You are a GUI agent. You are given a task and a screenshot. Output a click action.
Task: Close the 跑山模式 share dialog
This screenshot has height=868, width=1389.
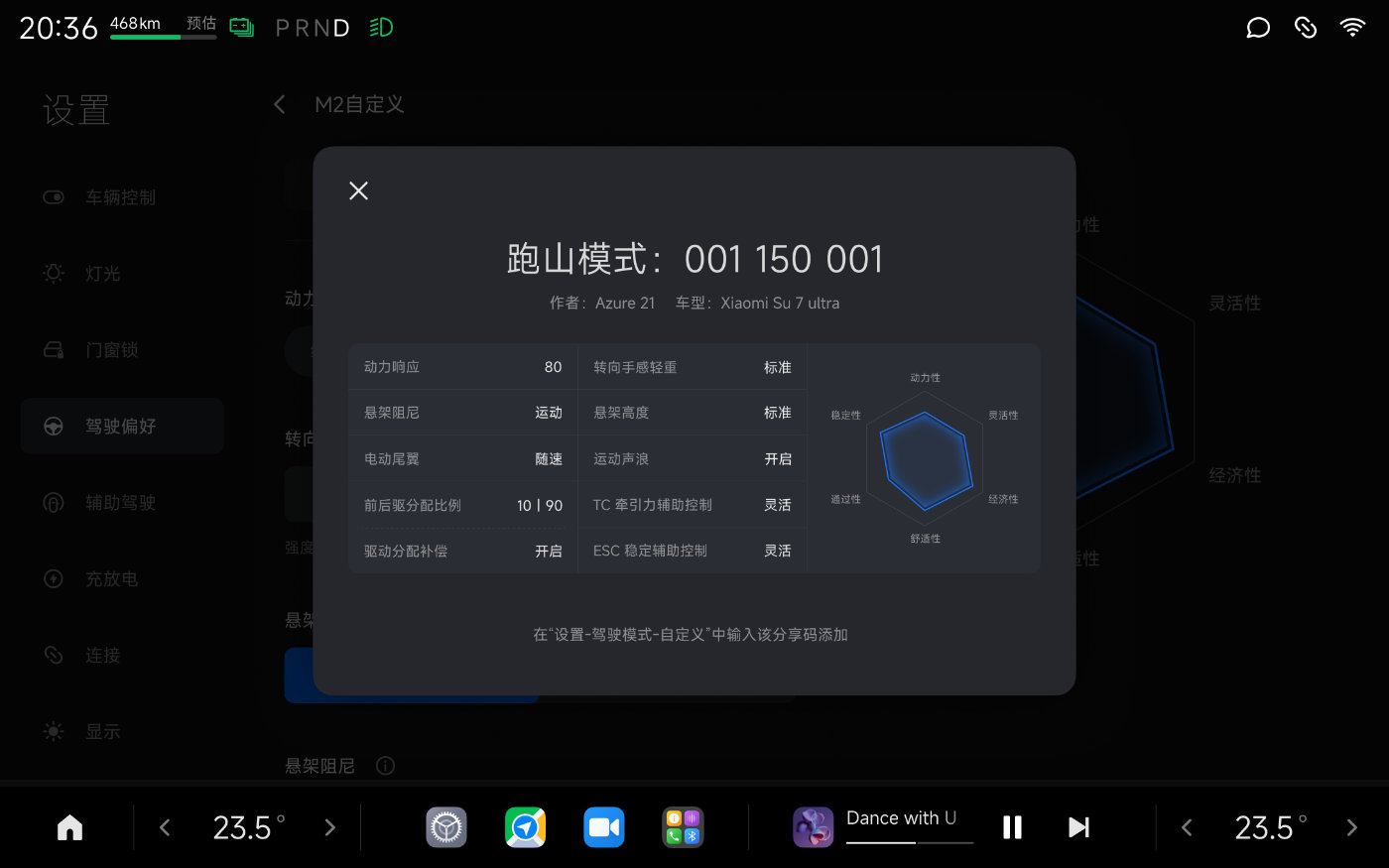pyautogui.click(x=359, y=190)
